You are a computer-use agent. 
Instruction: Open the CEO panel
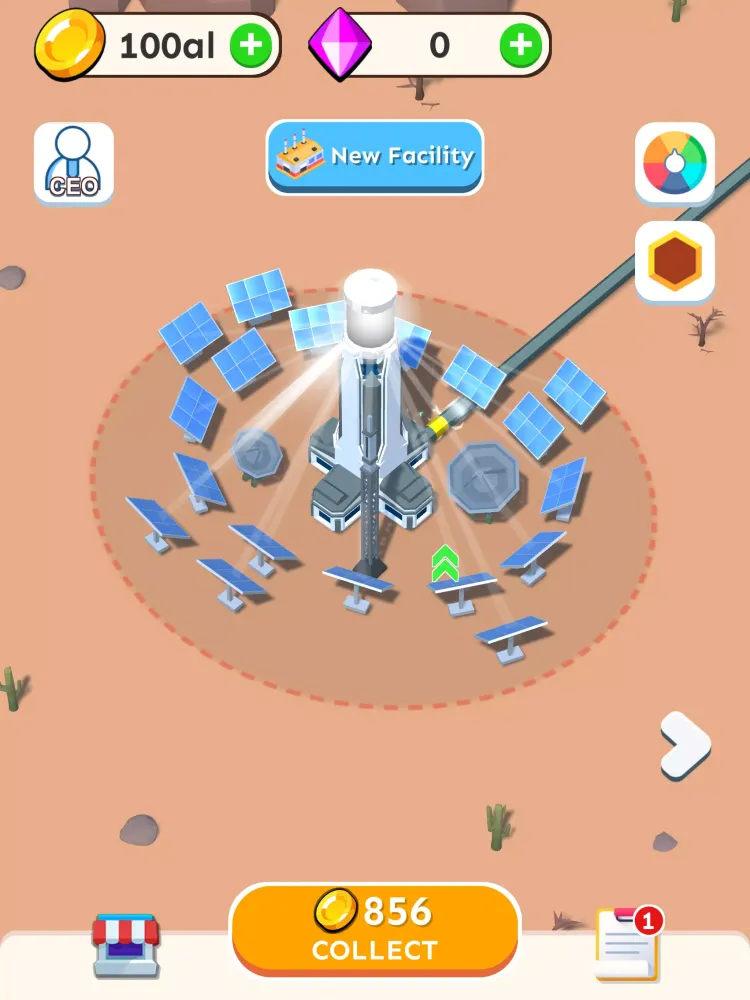point(74,163)
